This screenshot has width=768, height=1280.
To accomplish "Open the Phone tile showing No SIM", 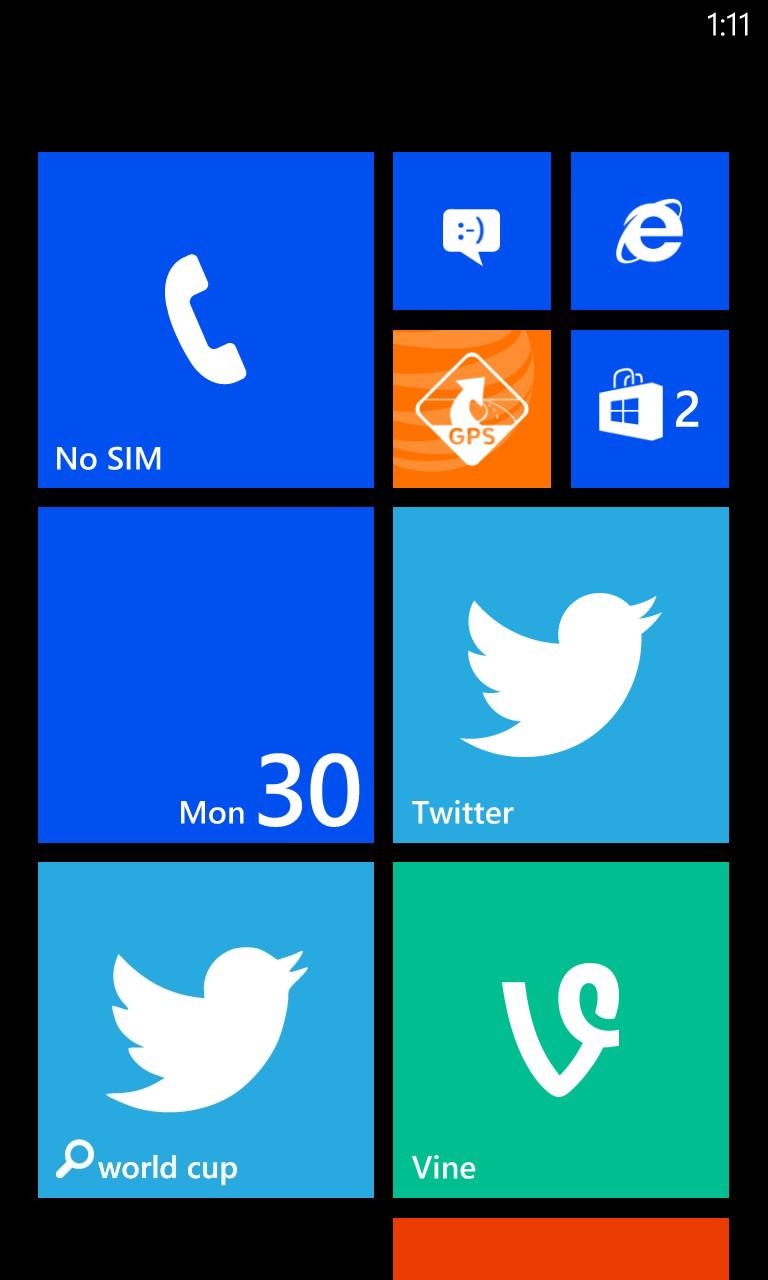I will pos(206,320).
